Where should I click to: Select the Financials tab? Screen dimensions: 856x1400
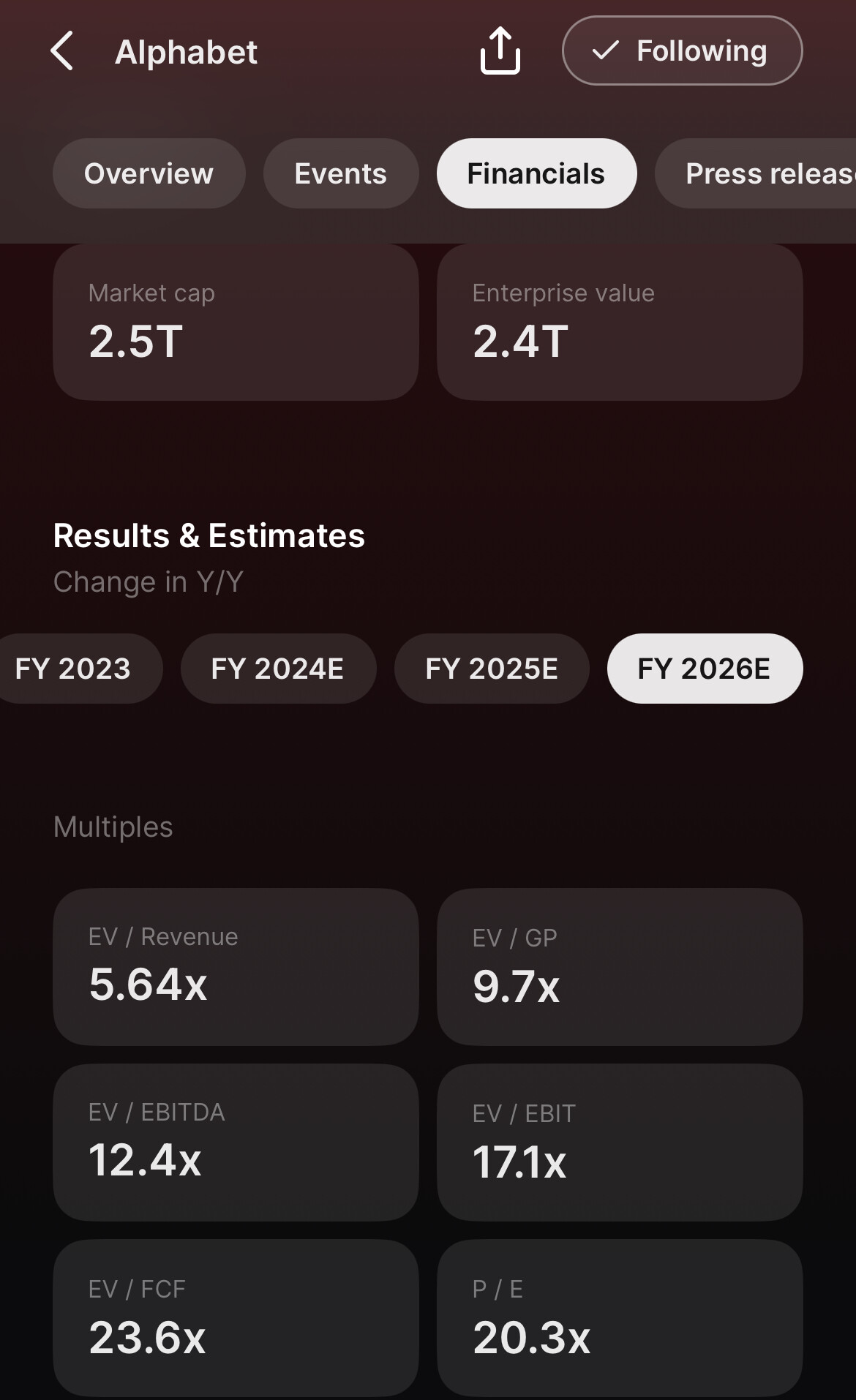536,173
